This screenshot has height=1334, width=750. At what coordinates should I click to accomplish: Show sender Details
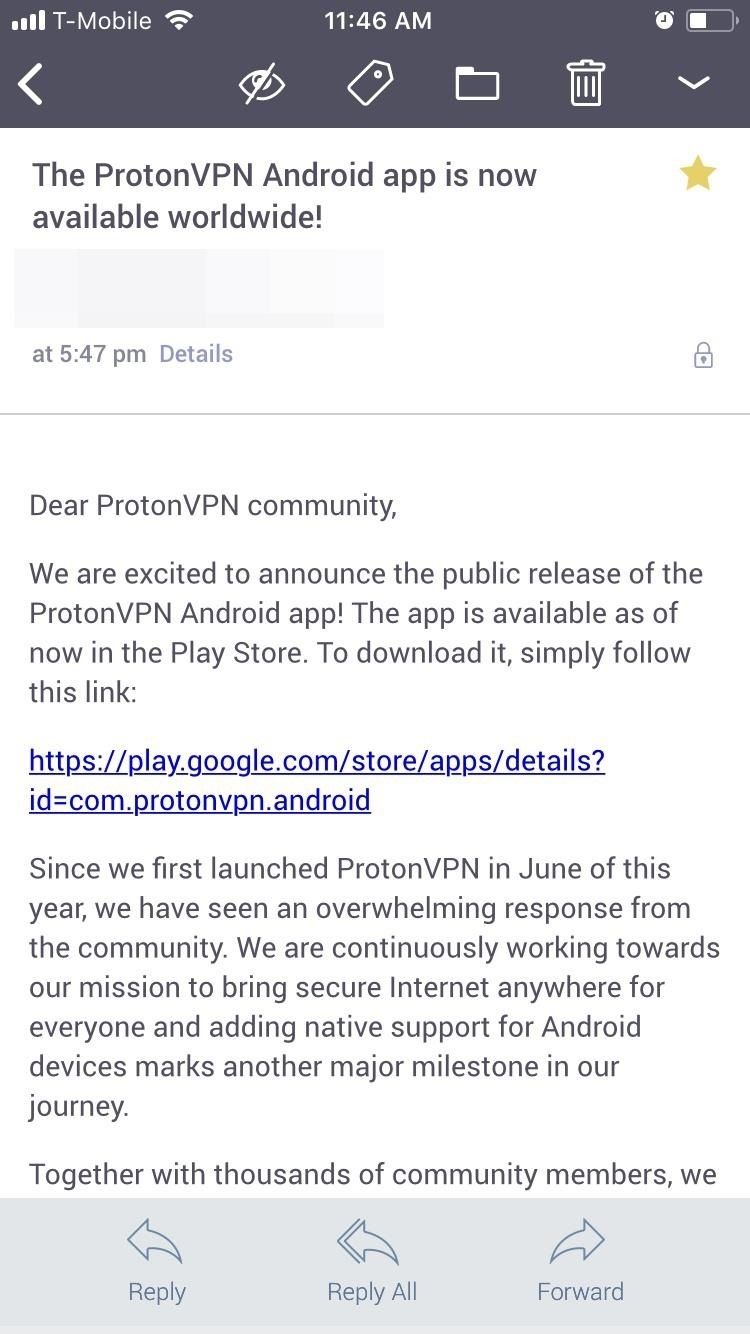(196, 354)
